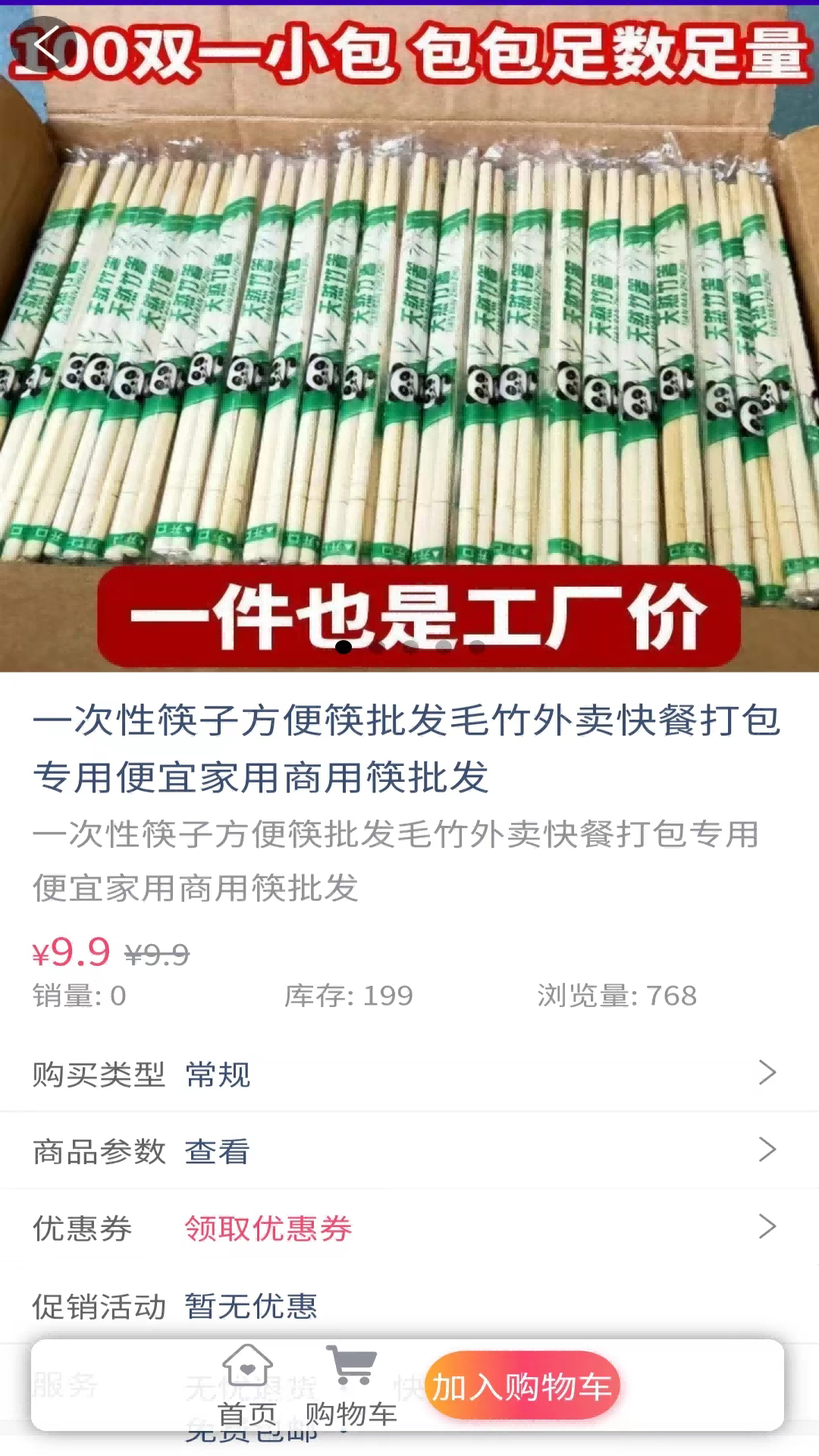
Task: Open the 购物车 shopping cart
Action: pyautogui.click(x=351, y=1386)
